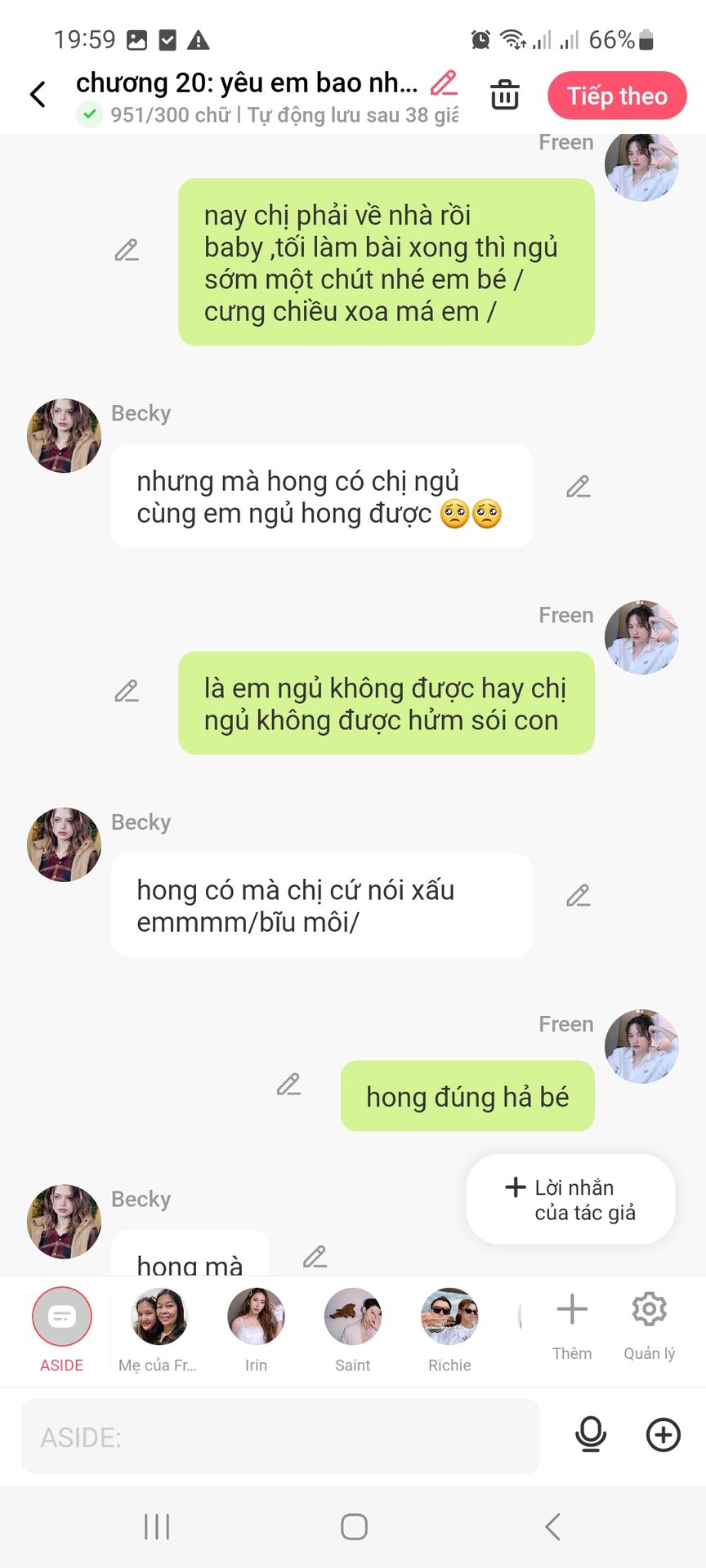706x1568 pixels.
Task: Tap the Tiếp theo button
Action: (617, 96)
